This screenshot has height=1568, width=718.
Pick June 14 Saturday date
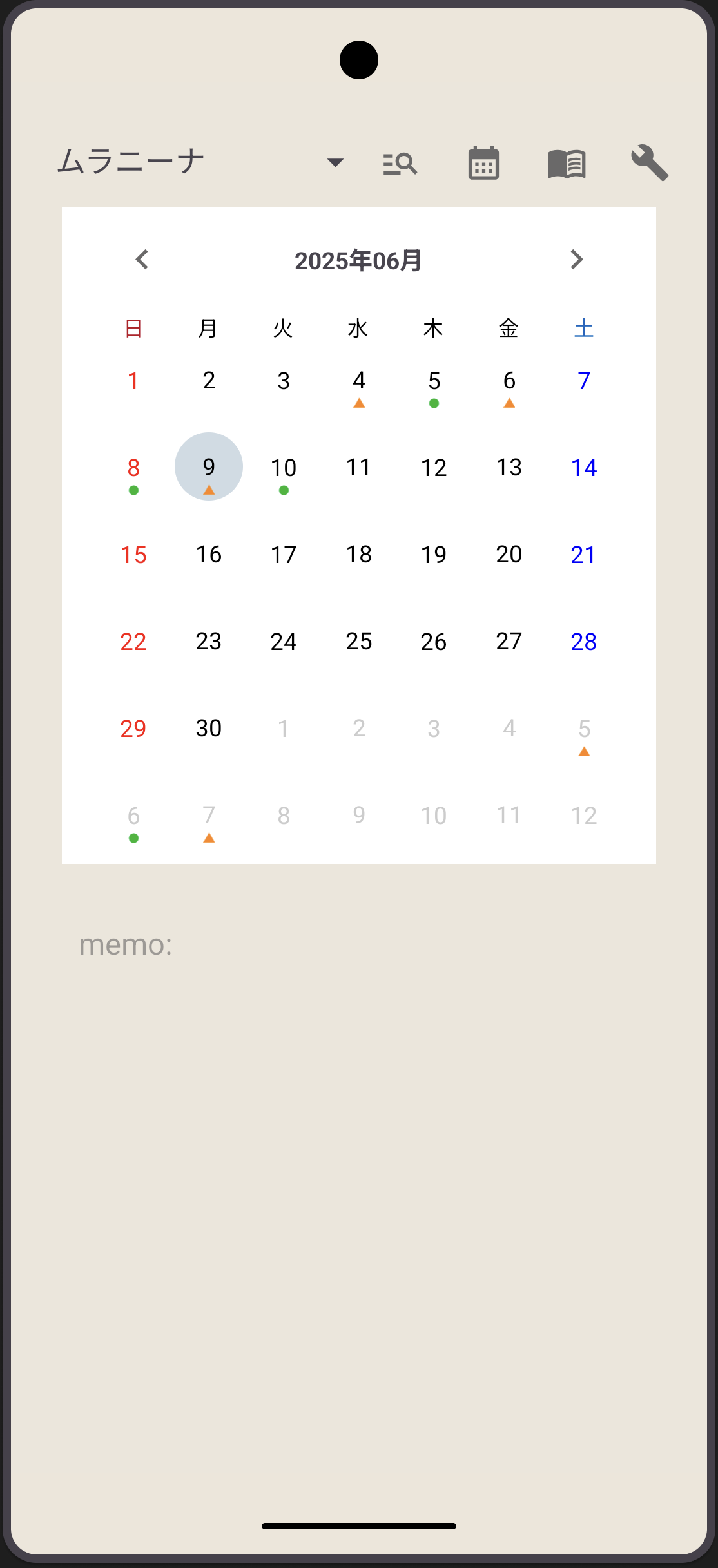(x=583, y=468)
